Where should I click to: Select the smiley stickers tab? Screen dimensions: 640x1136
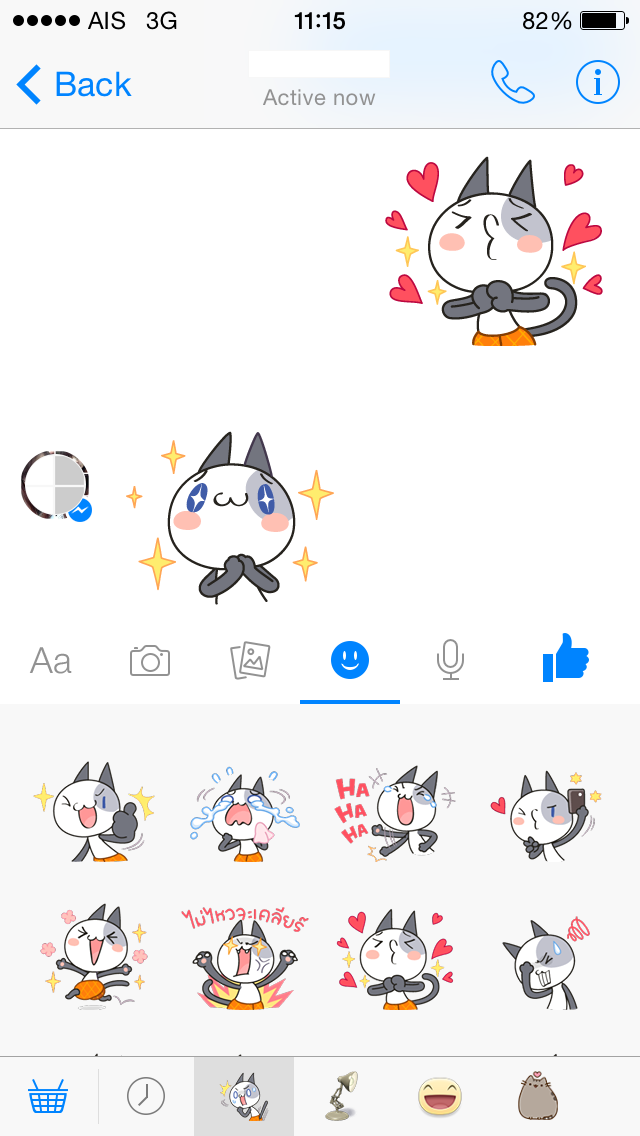click(x=350, y=660)
